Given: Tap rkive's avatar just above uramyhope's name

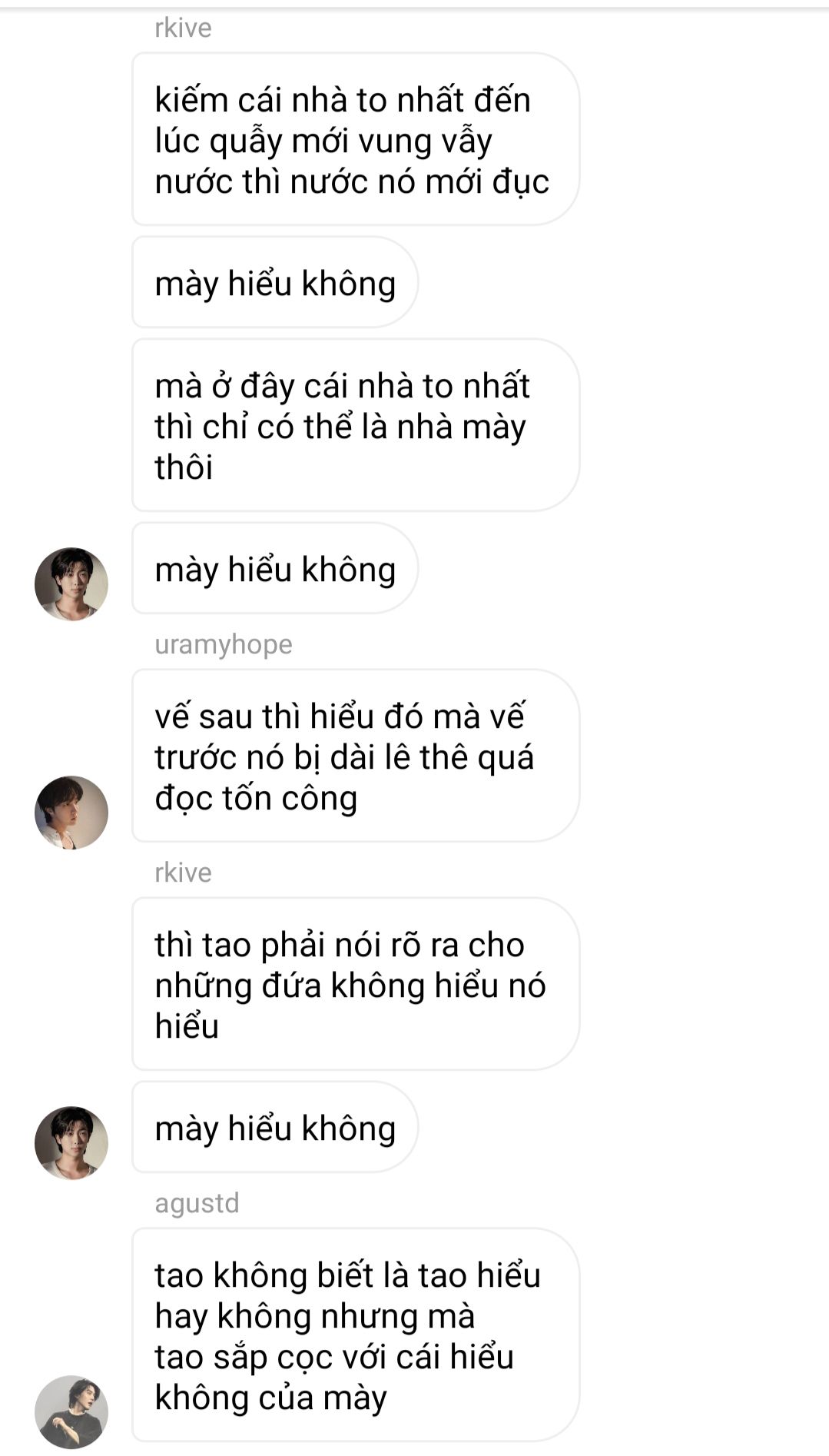Looking at the screenshot, I should click(71, 583).
